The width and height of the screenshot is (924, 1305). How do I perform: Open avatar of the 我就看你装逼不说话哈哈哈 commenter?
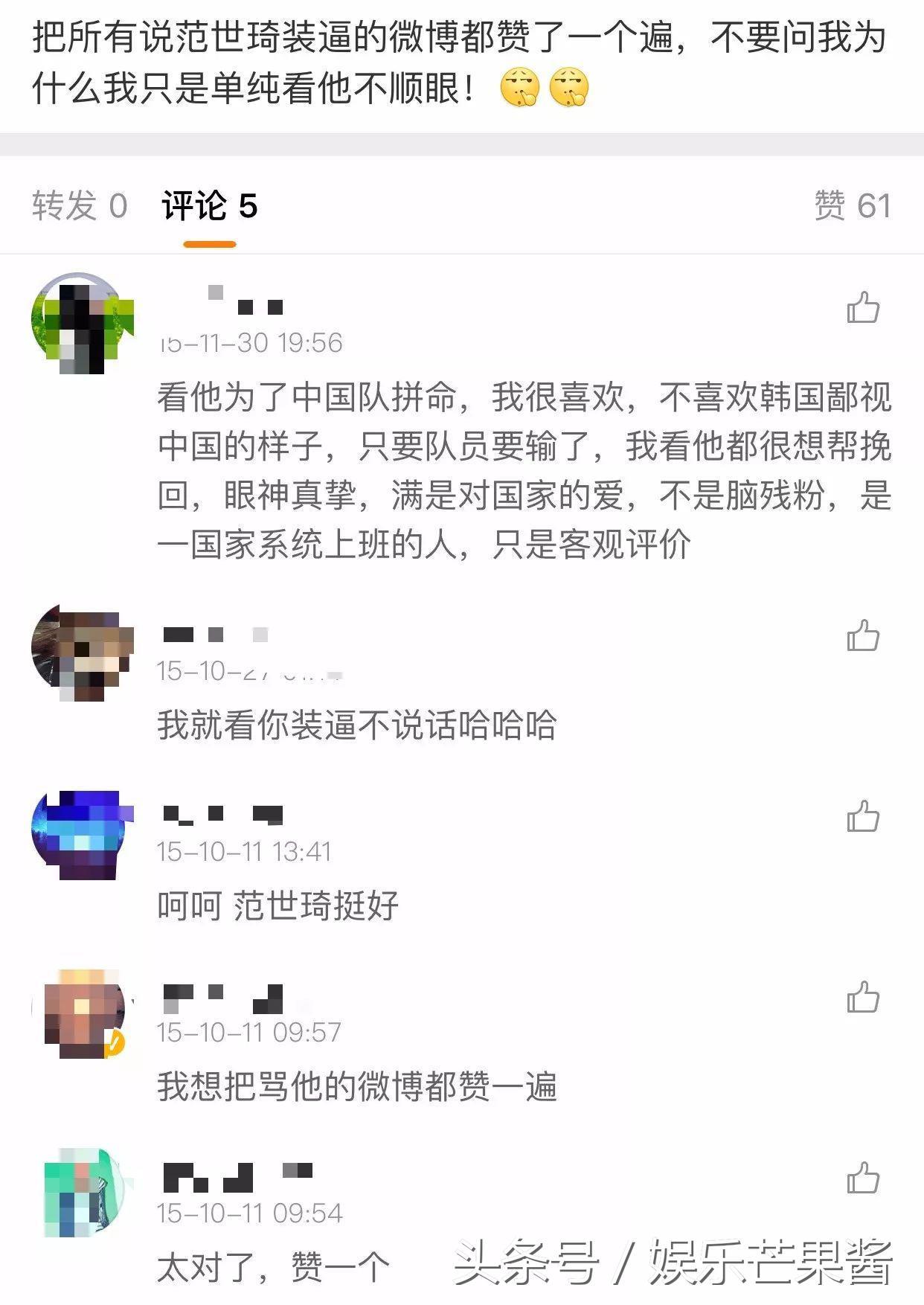(82, 650)
